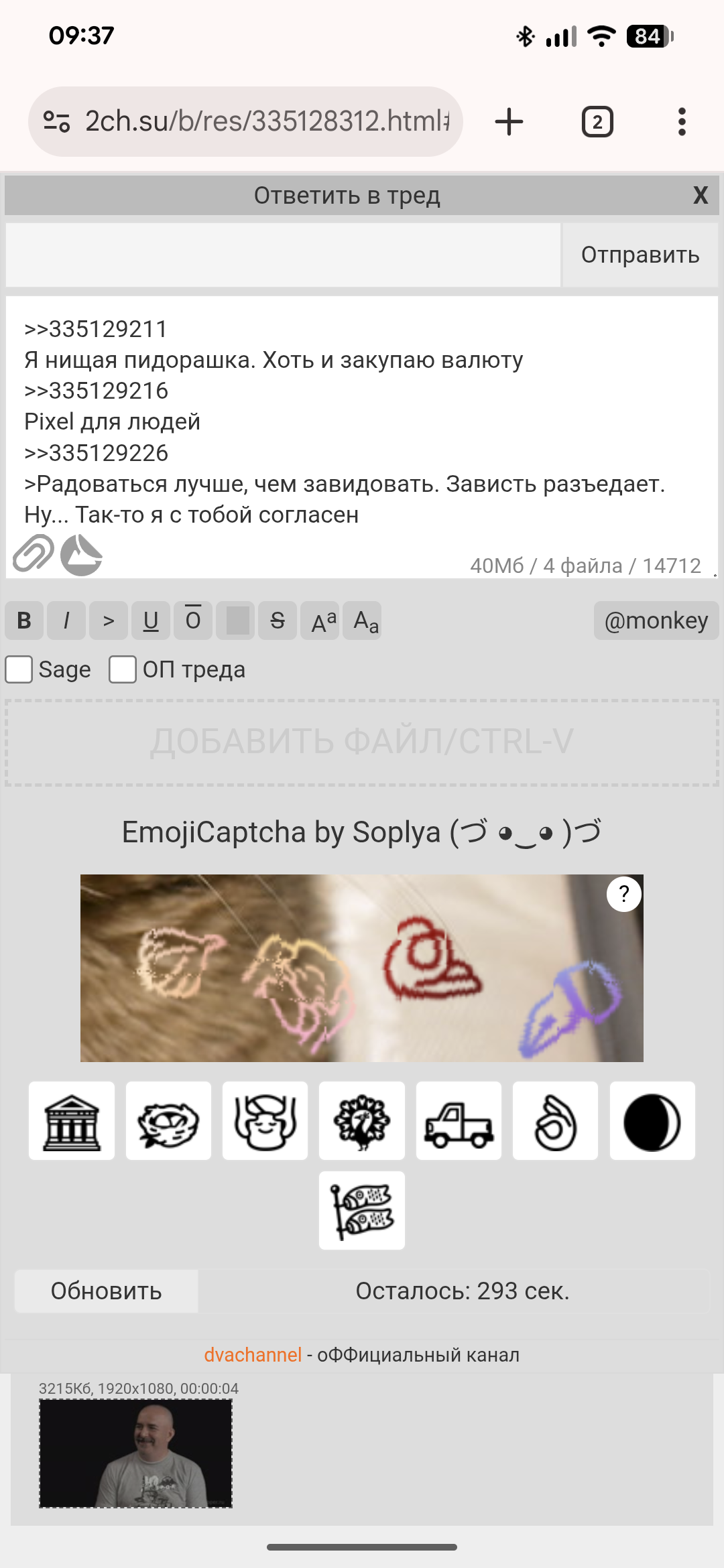Apply italic formatting with I
Image resolution: width=724 pixels, height=1568 pixels.
(x=66, y=620)
